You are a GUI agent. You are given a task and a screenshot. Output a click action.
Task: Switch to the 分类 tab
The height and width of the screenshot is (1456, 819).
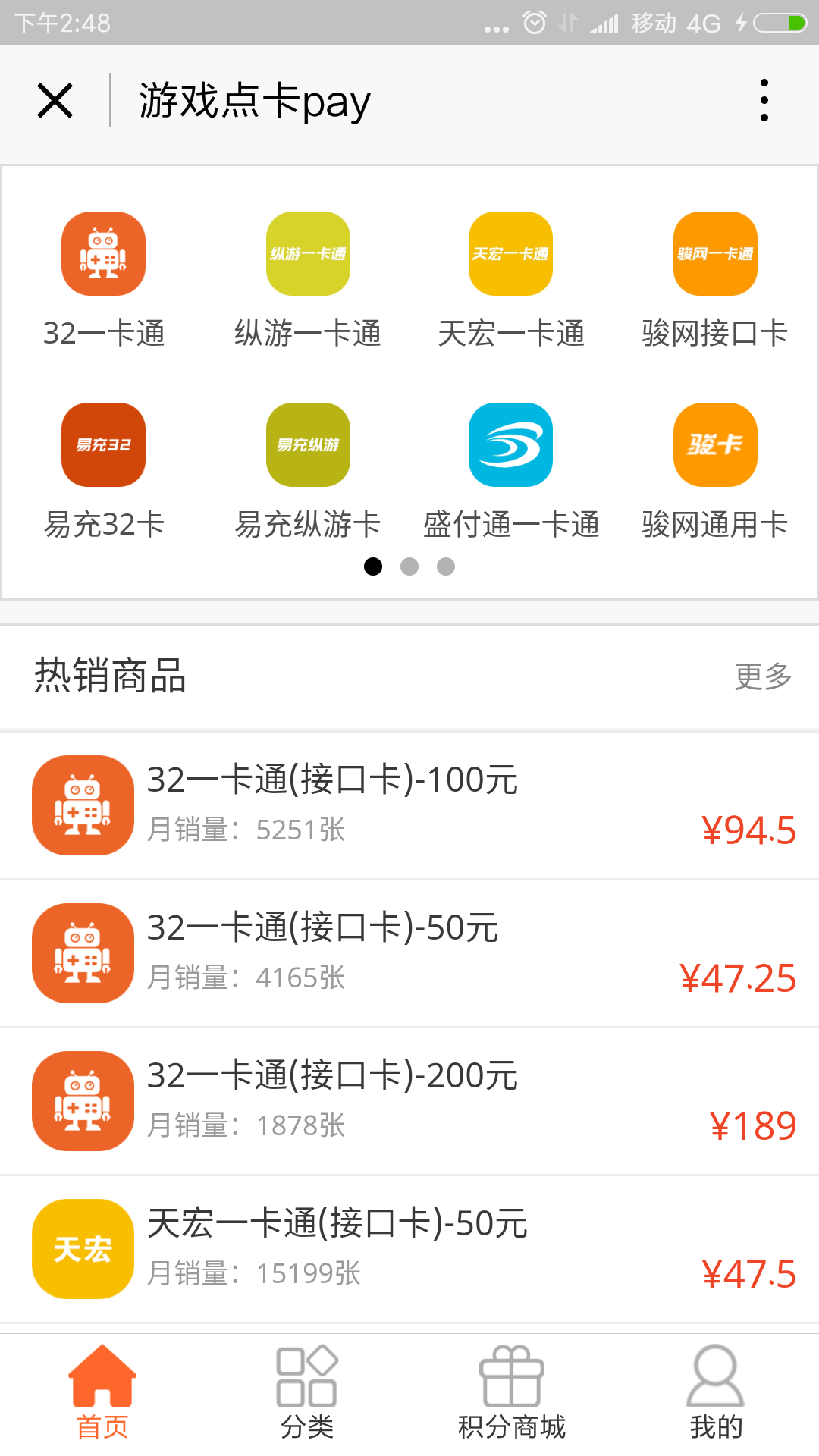click(x=307, y=1393)
